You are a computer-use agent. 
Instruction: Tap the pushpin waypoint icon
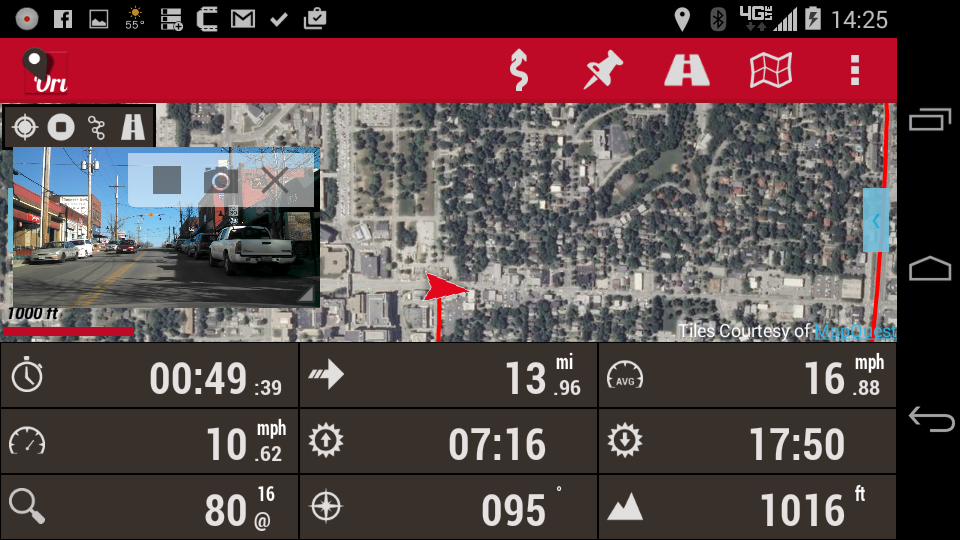point(603,70)
